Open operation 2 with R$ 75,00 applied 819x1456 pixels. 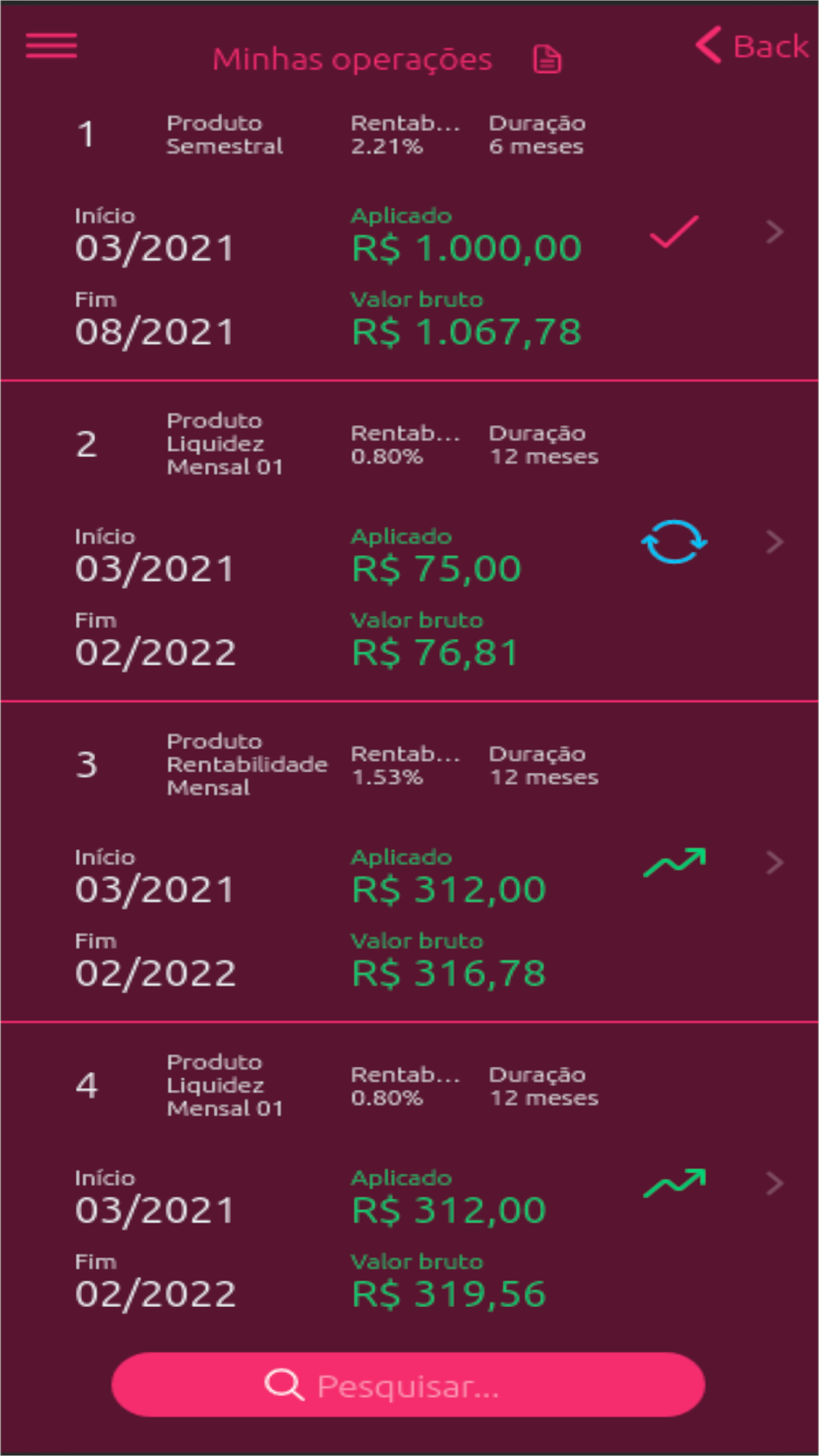pyautogui.click(x=409, y=541)
